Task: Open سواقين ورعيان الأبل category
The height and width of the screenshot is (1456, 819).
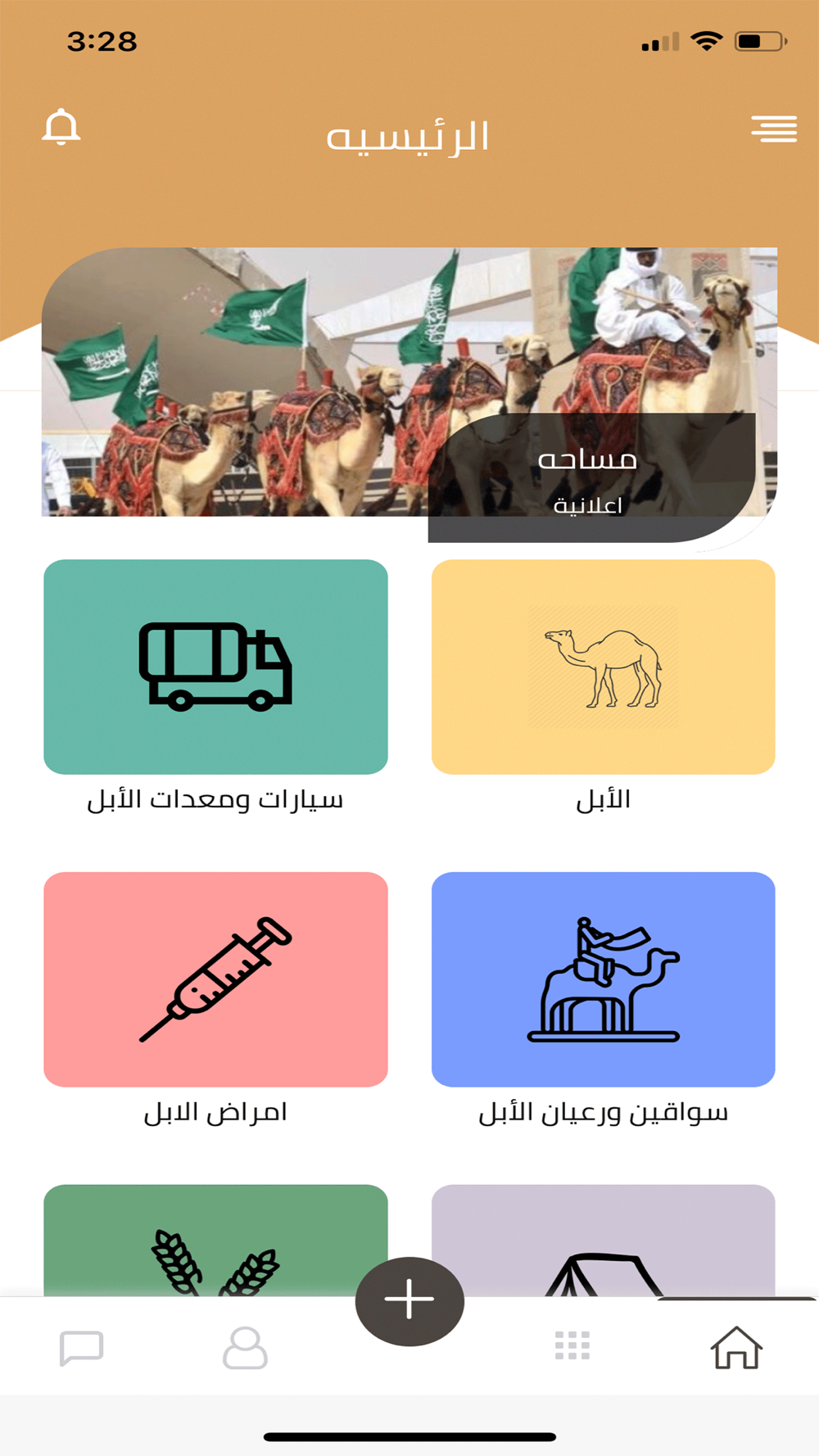Action: 603,979
